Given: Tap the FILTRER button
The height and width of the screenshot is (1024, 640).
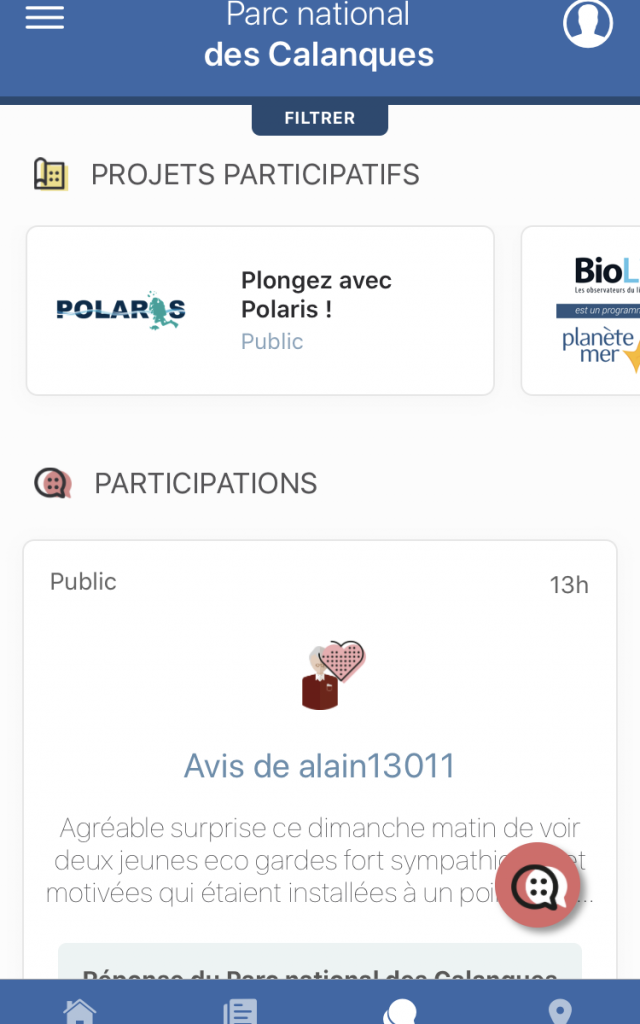Looking at the screenshot, I should [320, 118].
